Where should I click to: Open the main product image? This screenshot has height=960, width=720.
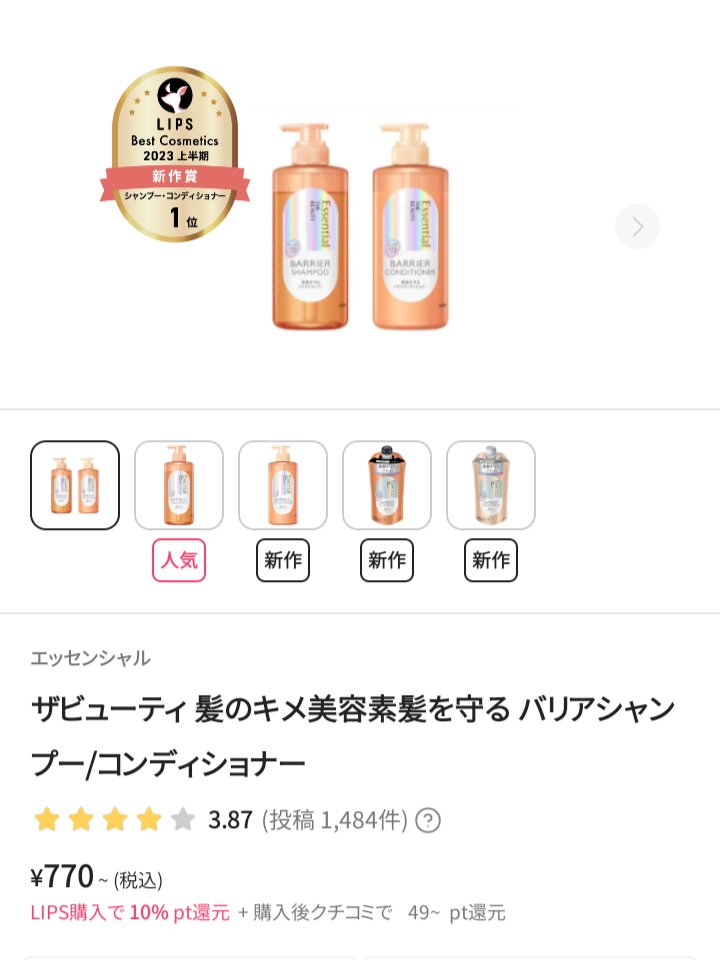[360, 228]
